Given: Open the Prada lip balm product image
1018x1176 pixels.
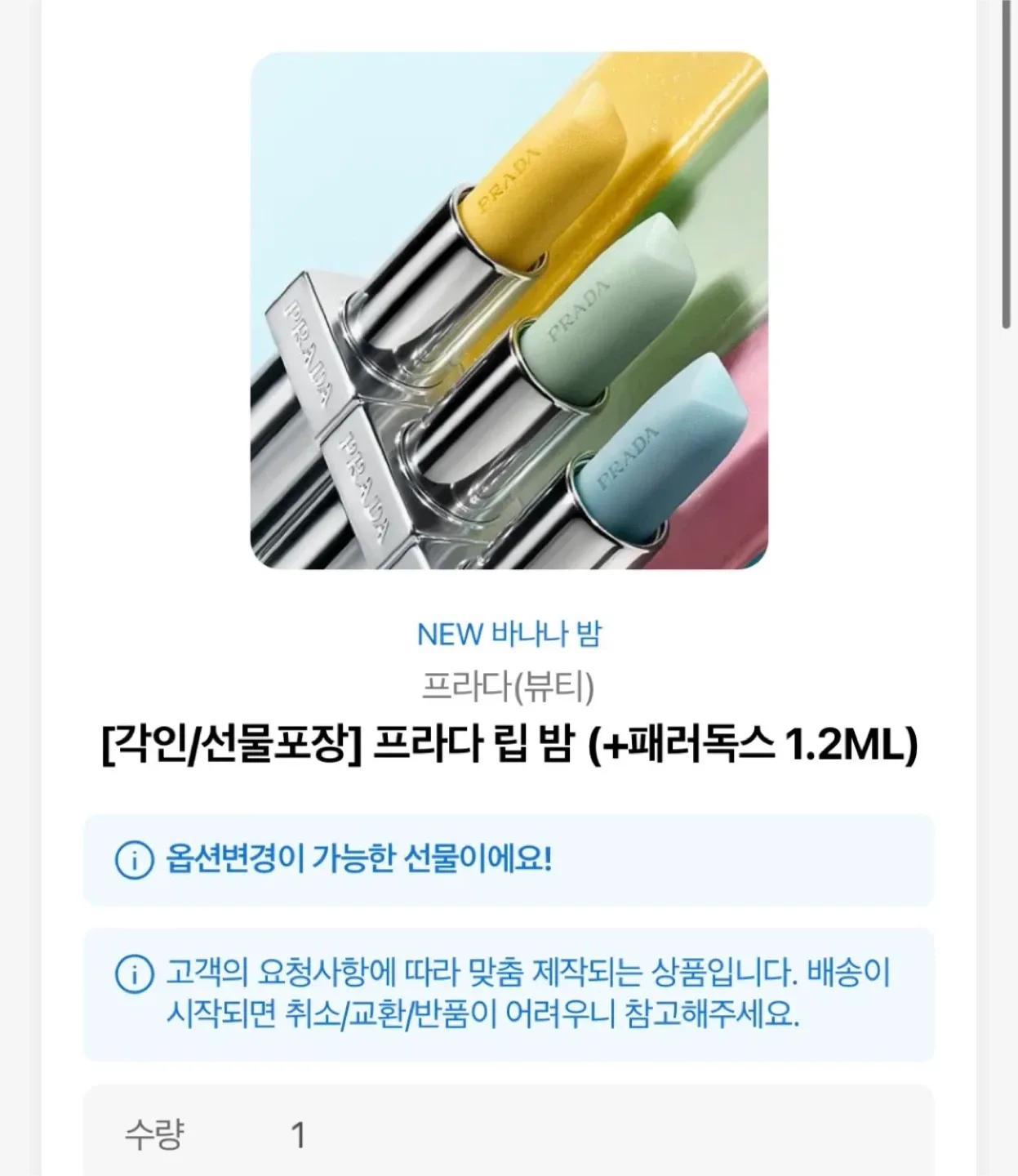Looking at the screenshot, I should coord(509,310).
